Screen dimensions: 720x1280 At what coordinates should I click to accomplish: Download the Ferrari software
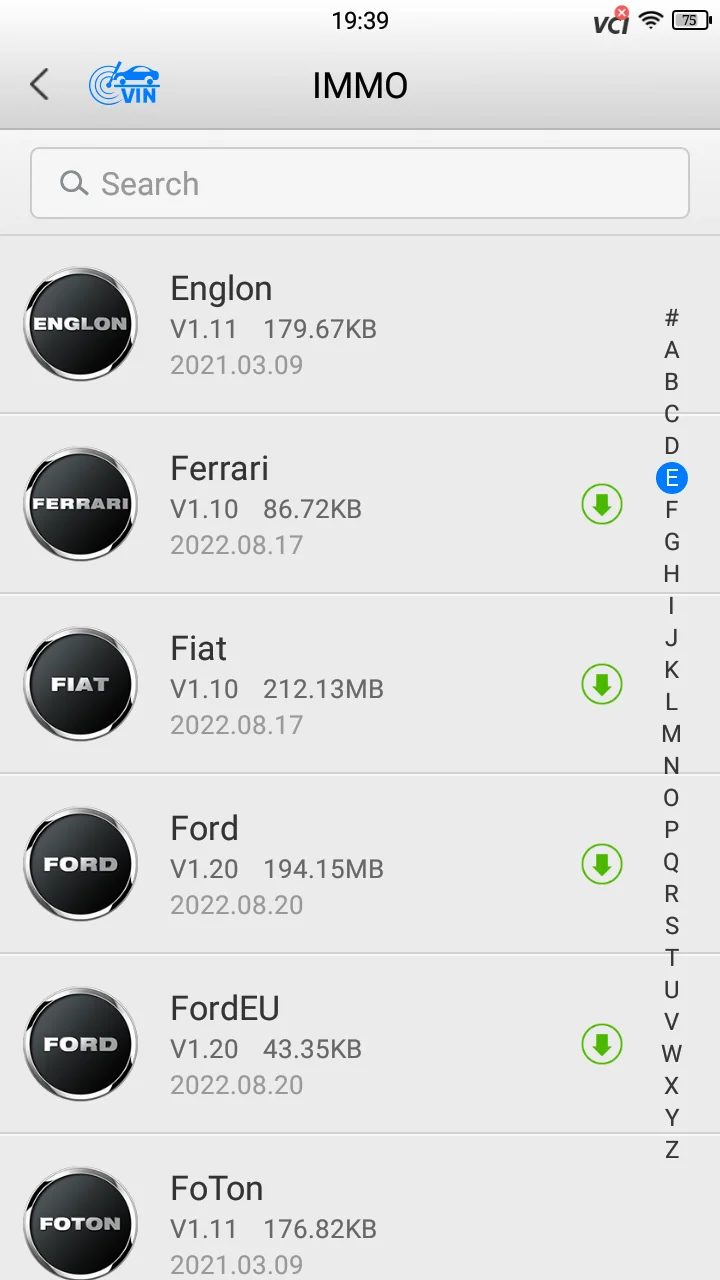tap(602, 505)
